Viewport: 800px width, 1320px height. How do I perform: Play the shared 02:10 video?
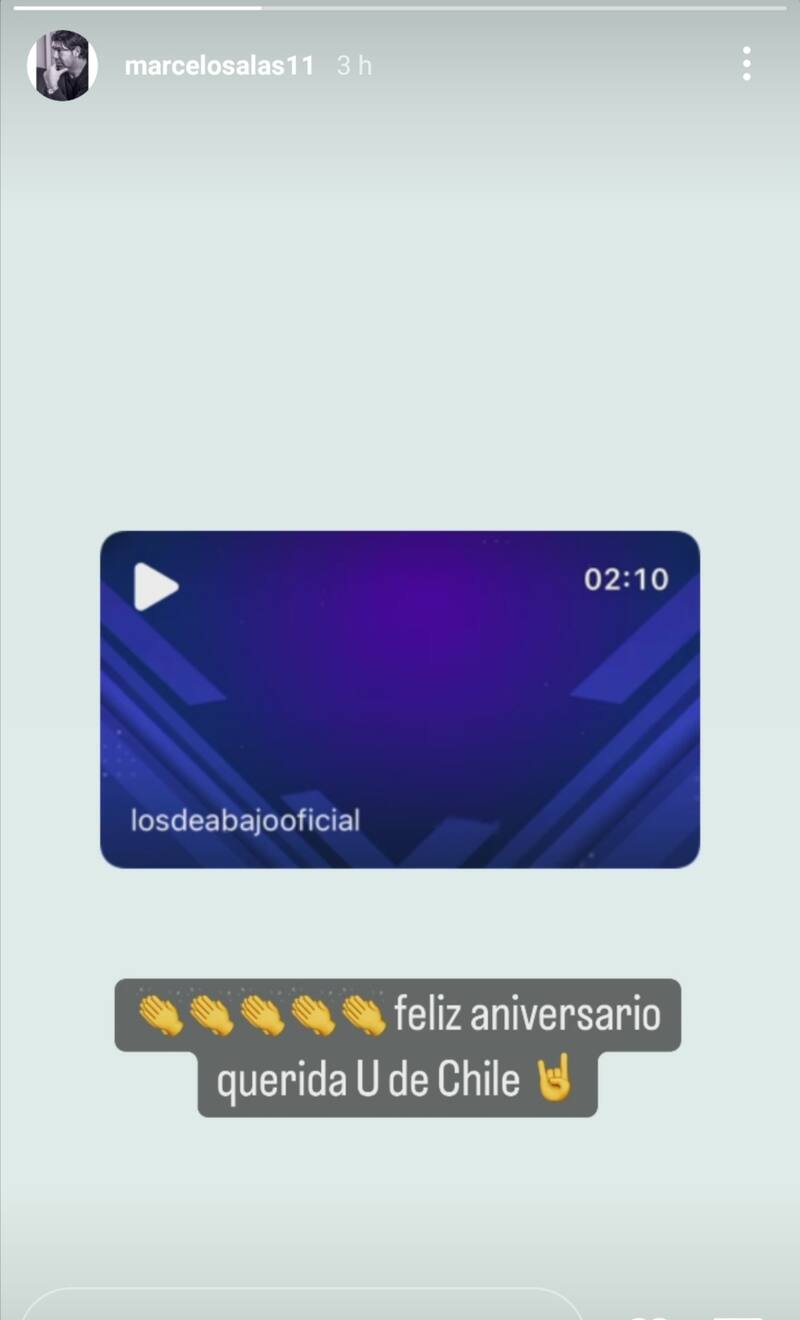click(x=156, y=587)
